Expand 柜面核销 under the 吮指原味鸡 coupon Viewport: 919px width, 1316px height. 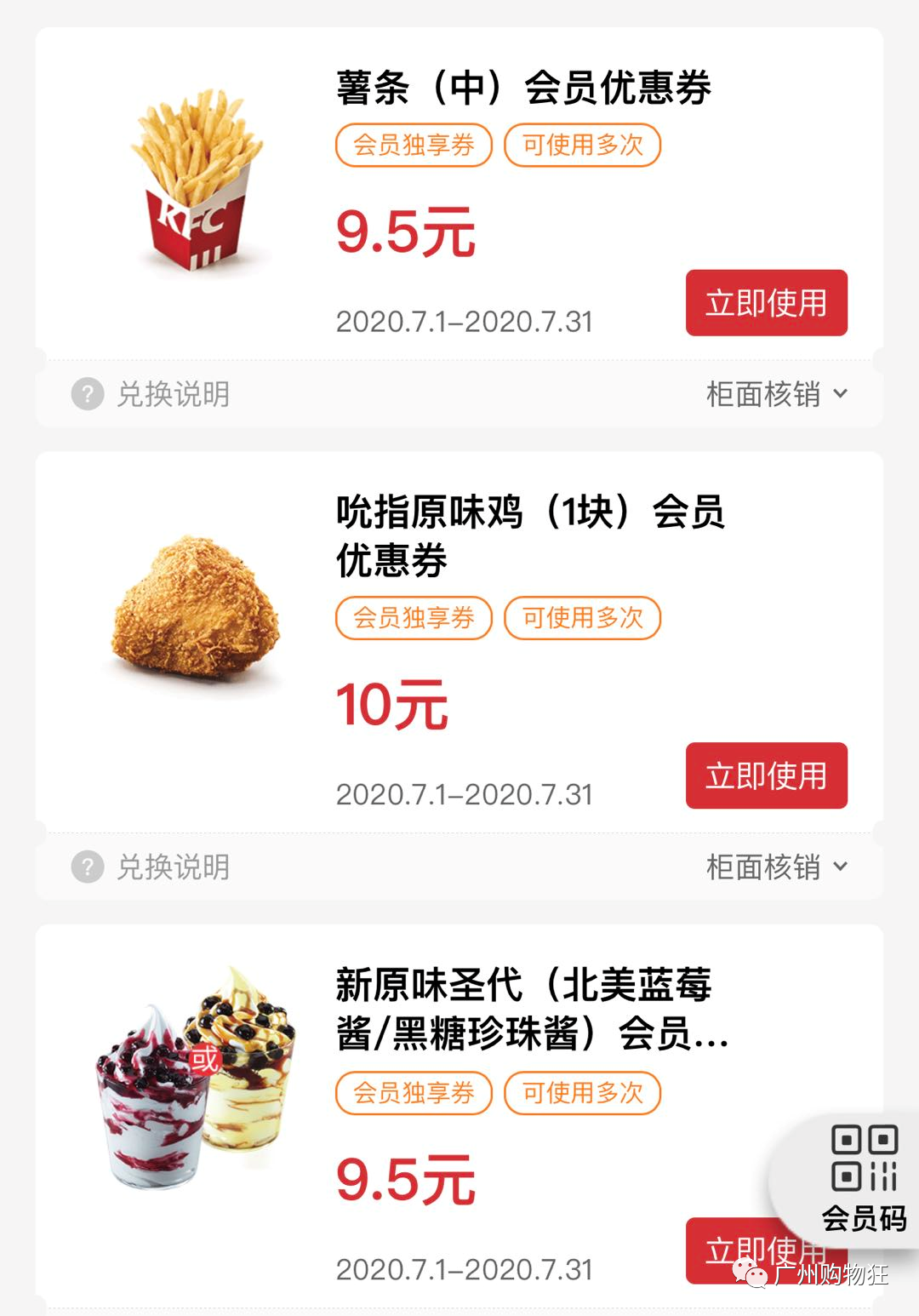pyautogui.click(x=776, y=867)
